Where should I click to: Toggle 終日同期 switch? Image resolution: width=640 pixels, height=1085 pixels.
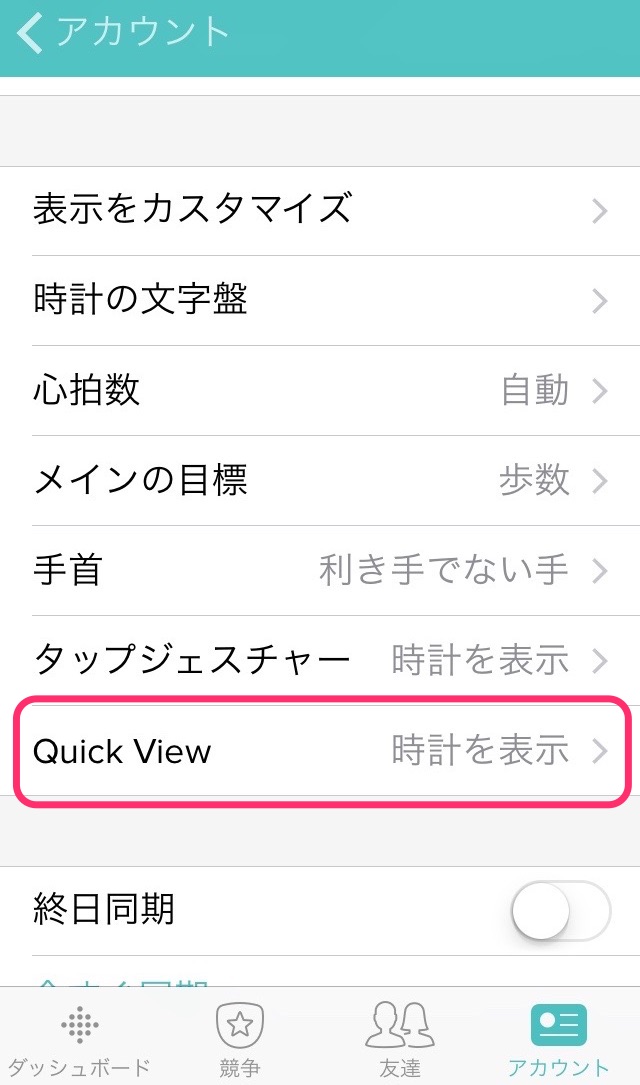coord(559,910)
